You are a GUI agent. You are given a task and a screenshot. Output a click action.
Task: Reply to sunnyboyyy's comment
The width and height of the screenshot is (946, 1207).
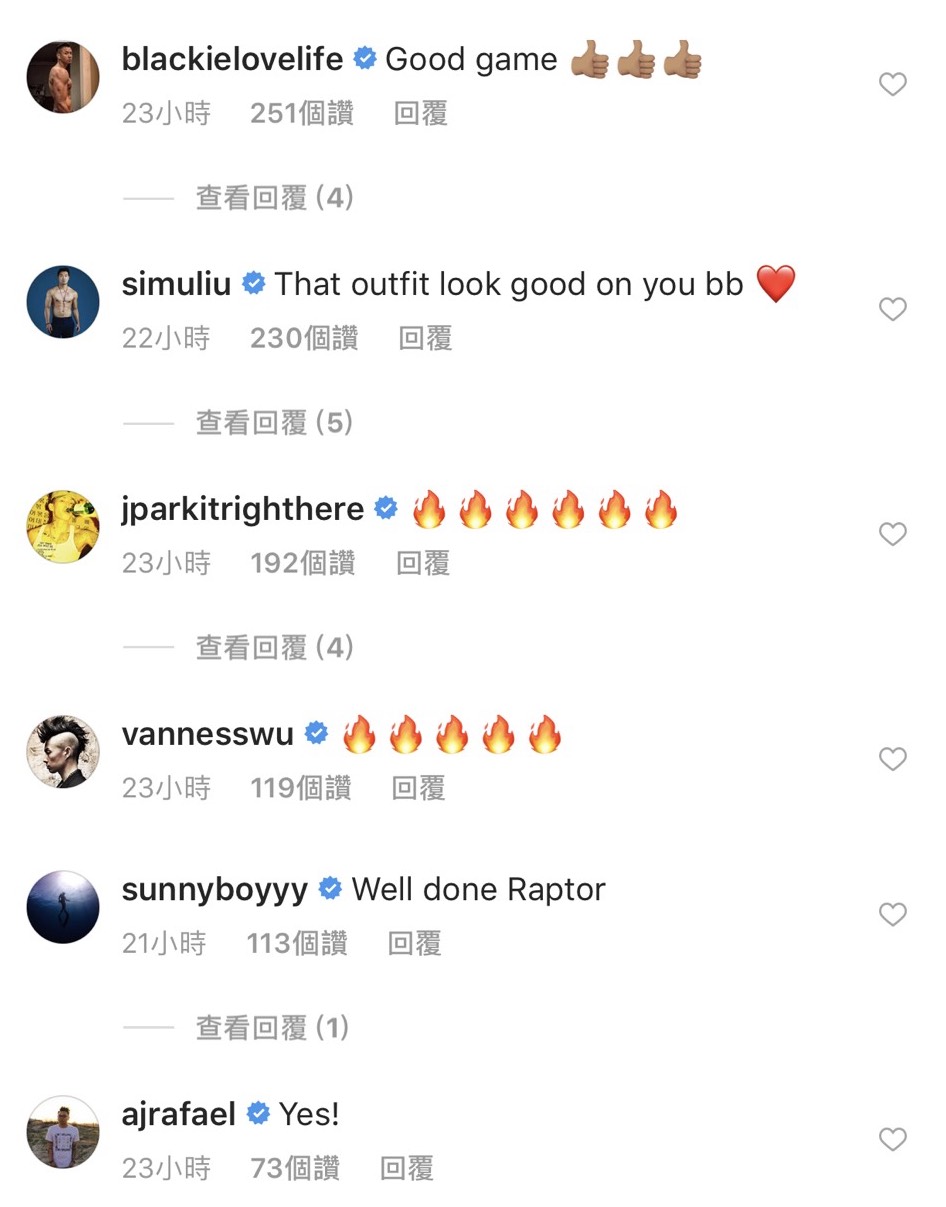pos(414,944)
